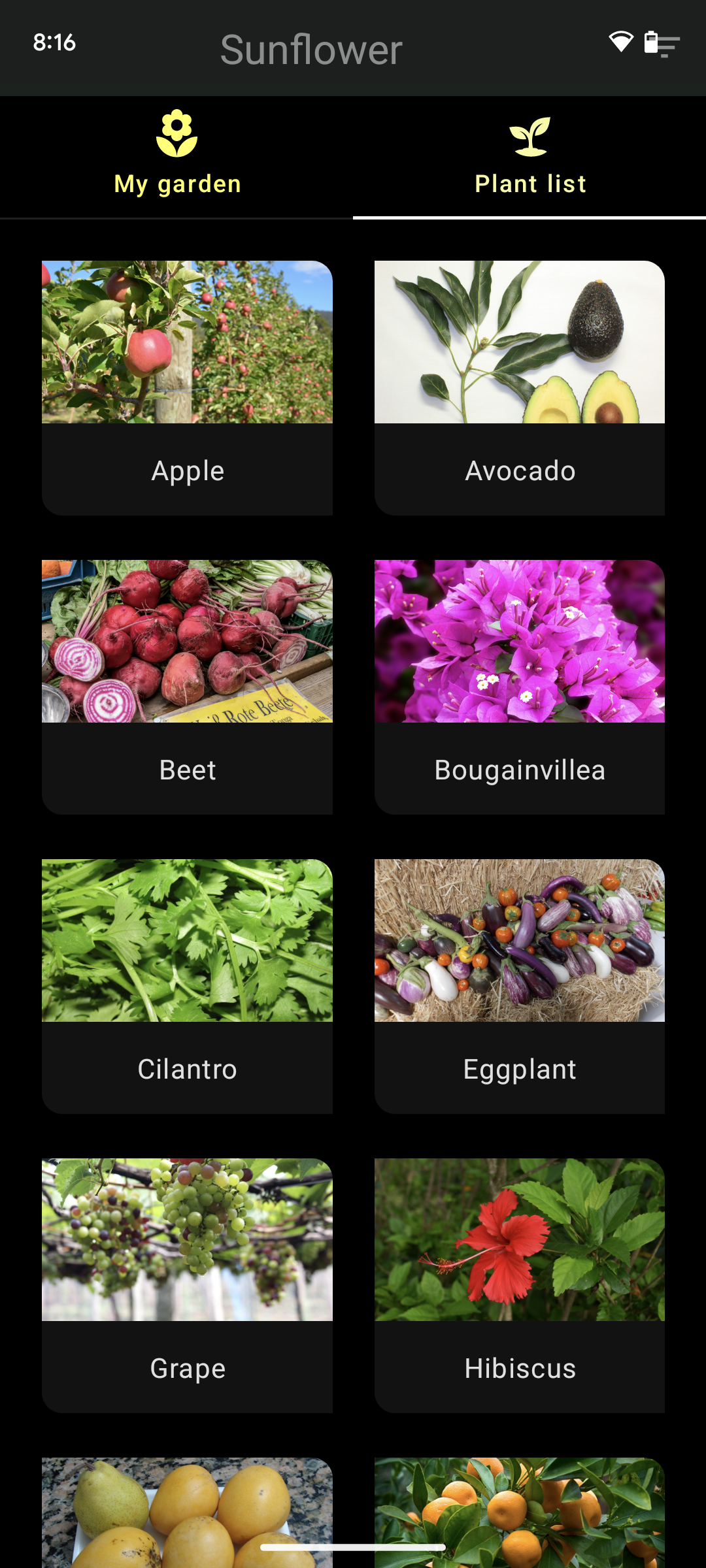View details for the Beet plant
This screenshot has width=706, height=1568.
pos(187,686)
